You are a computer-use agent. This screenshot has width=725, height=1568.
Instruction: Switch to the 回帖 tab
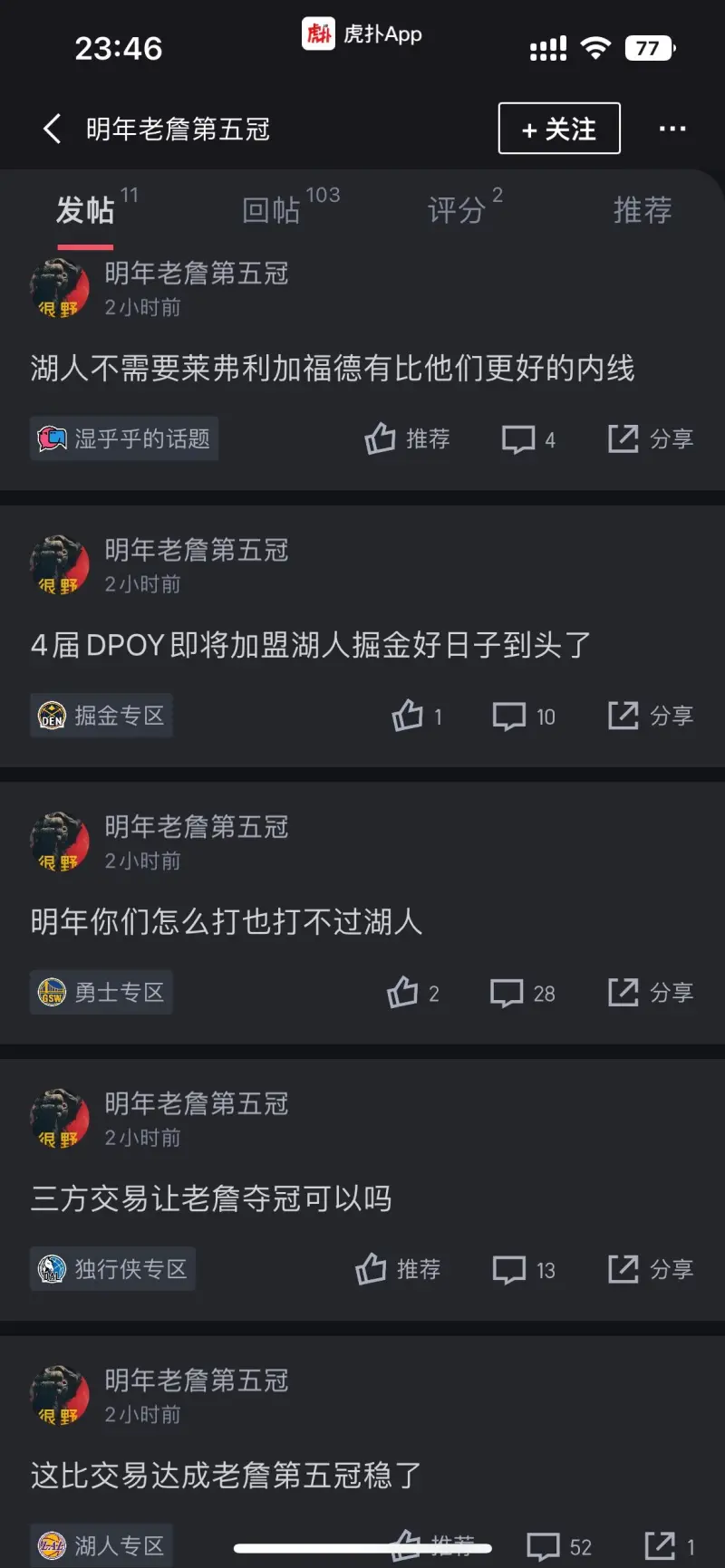[x=290, y=207]
